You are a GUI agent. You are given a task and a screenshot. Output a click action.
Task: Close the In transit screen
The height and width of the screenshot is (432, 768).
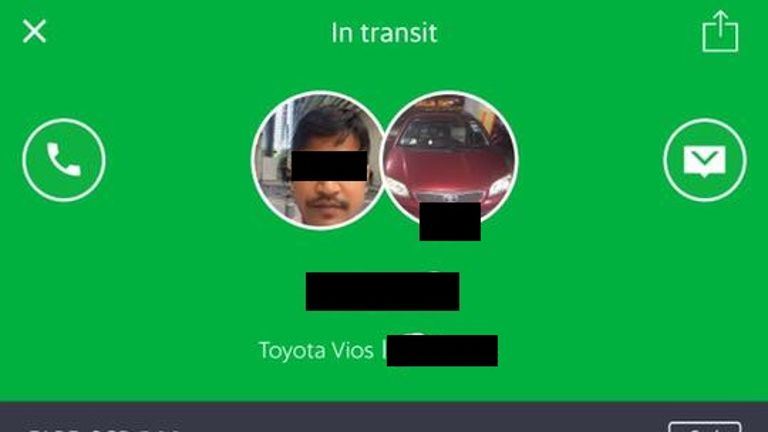pyautogui.click(x=35, y=32)
